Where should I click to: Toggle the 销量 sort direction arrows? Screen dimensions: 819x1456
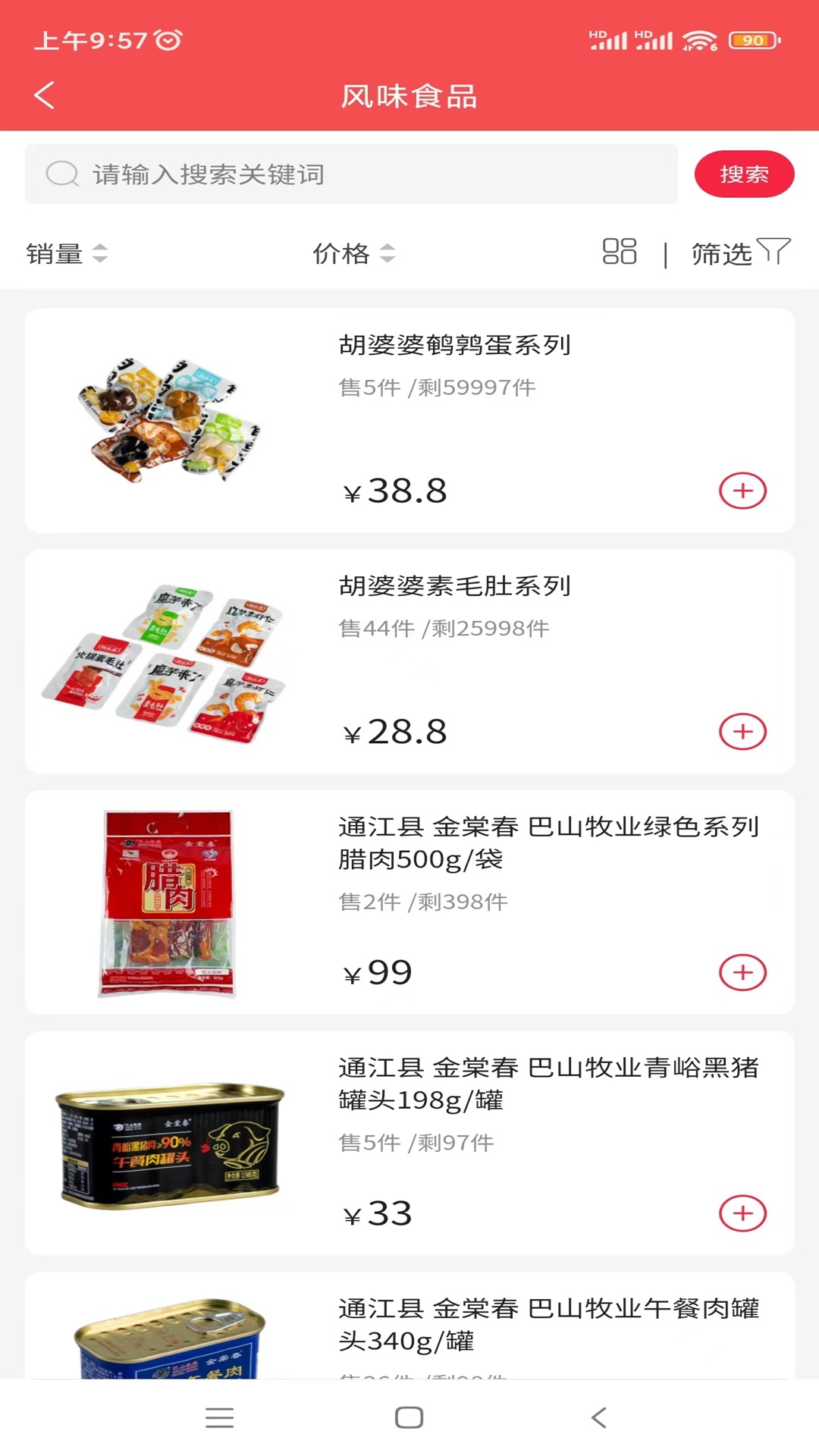point(99,254)
